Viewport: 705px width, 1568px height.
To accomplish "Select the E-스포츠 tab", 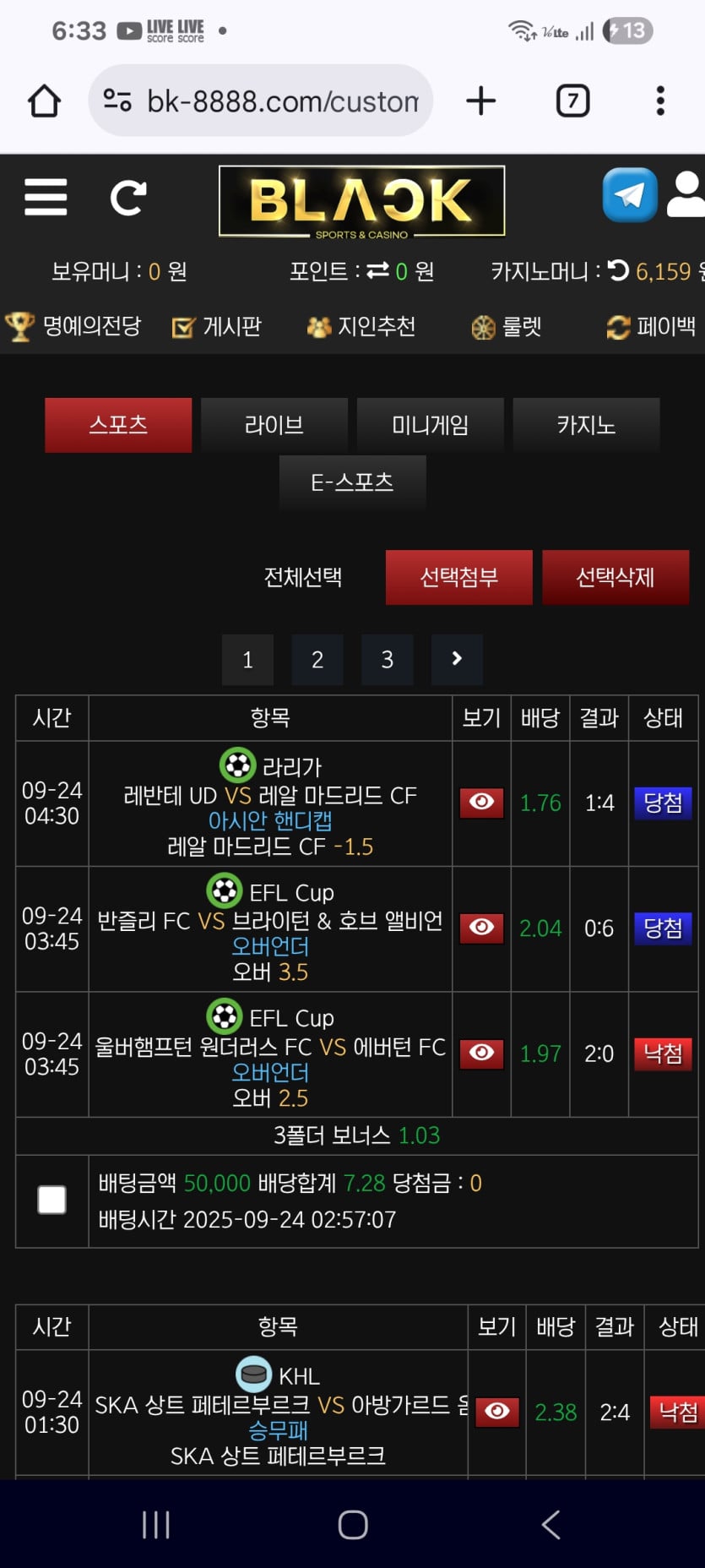I will point(352,482).
